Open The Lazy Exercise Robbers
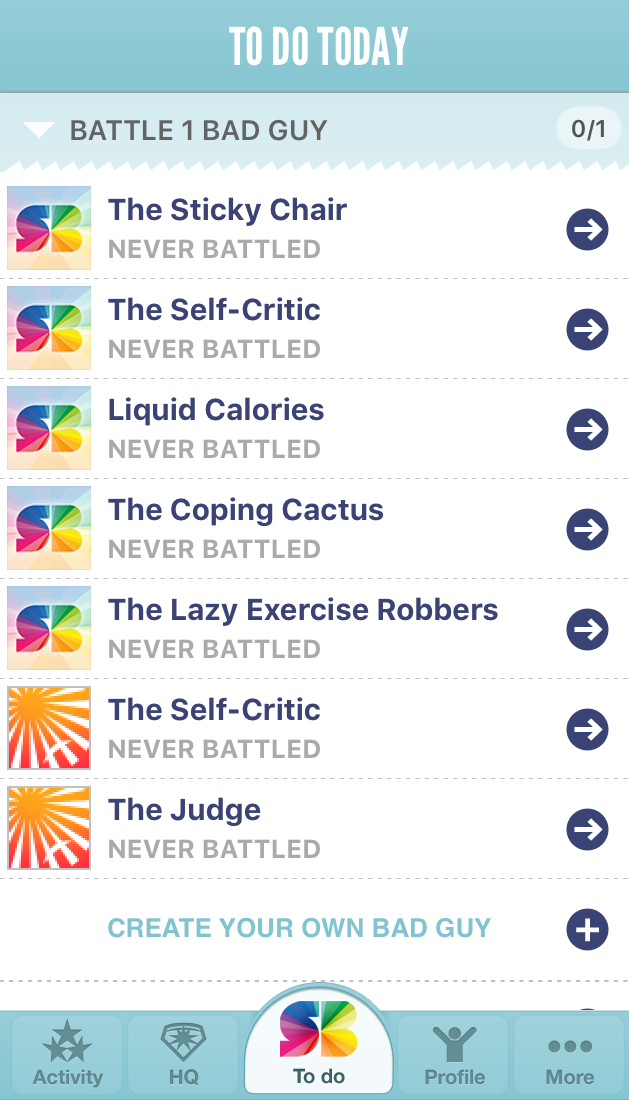 [x=314, y=629]
